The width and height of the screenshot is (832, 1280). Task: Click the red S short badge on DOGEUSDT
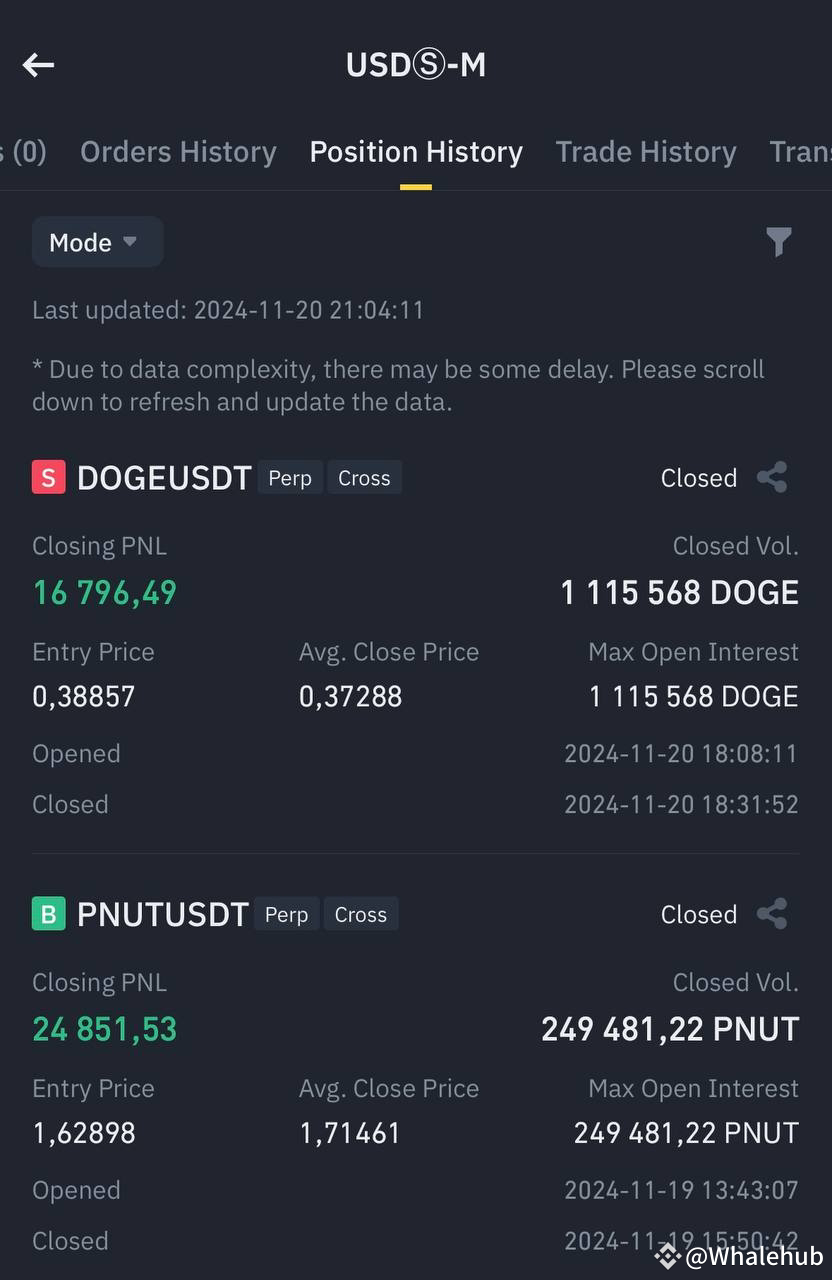tap(48, 477)
